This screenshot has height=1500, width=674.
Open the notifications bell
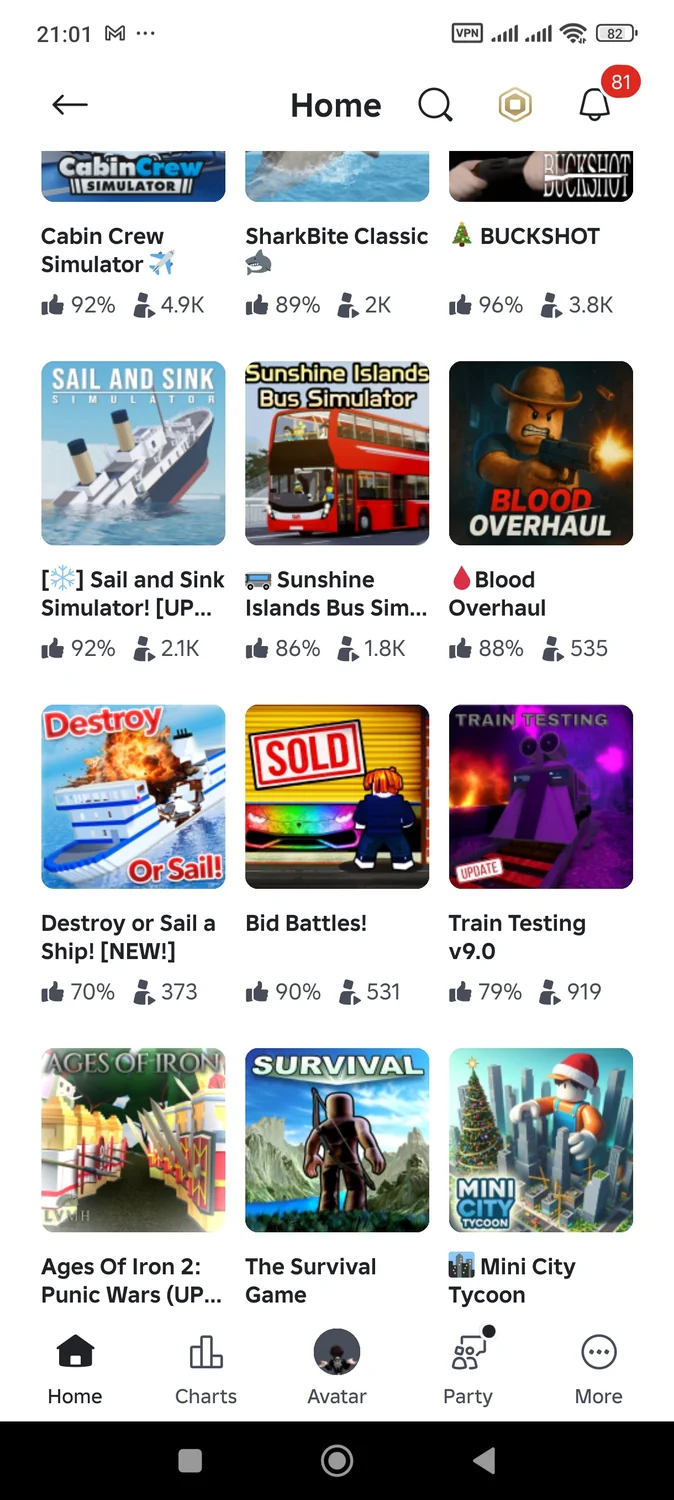[595, 105]
